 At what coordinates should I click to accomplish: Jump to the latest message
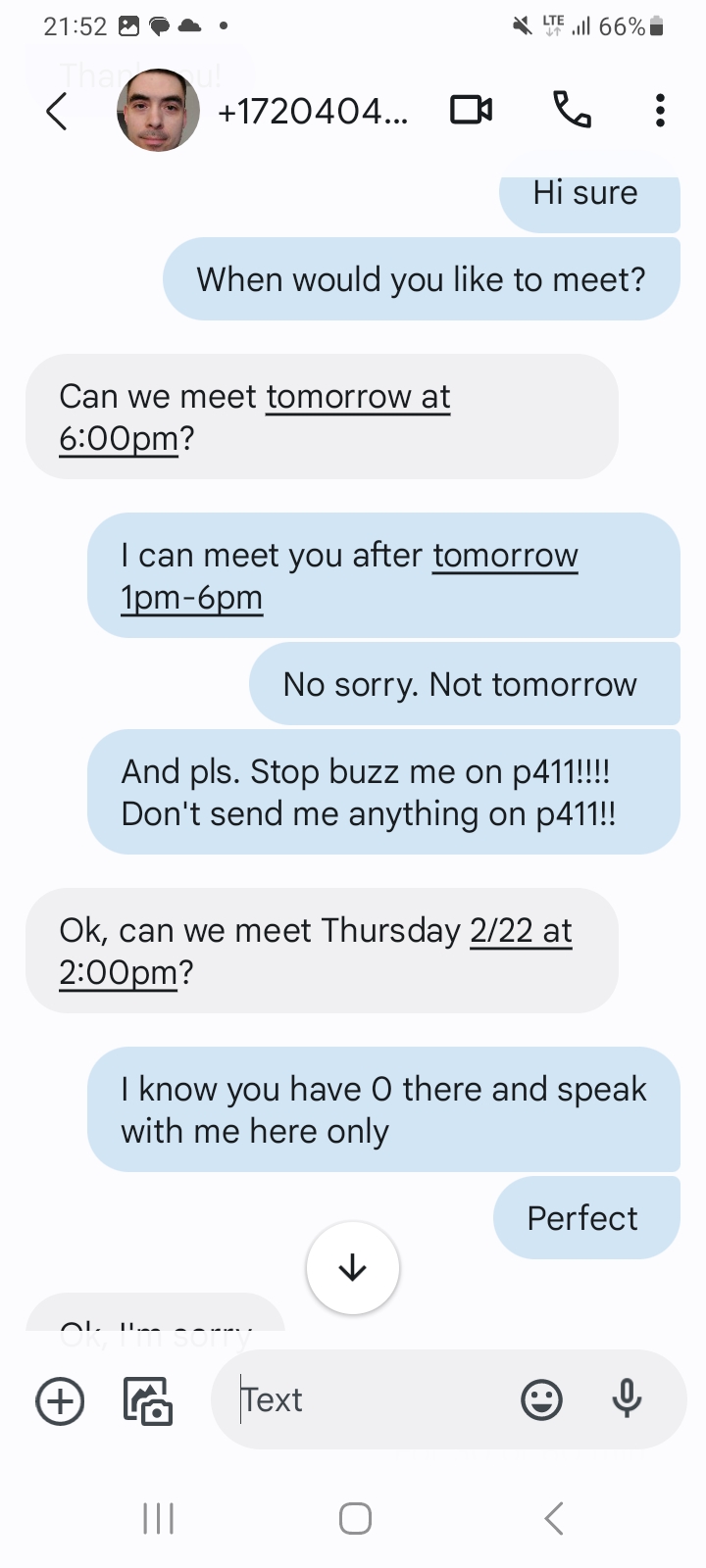pos(352,1268)
